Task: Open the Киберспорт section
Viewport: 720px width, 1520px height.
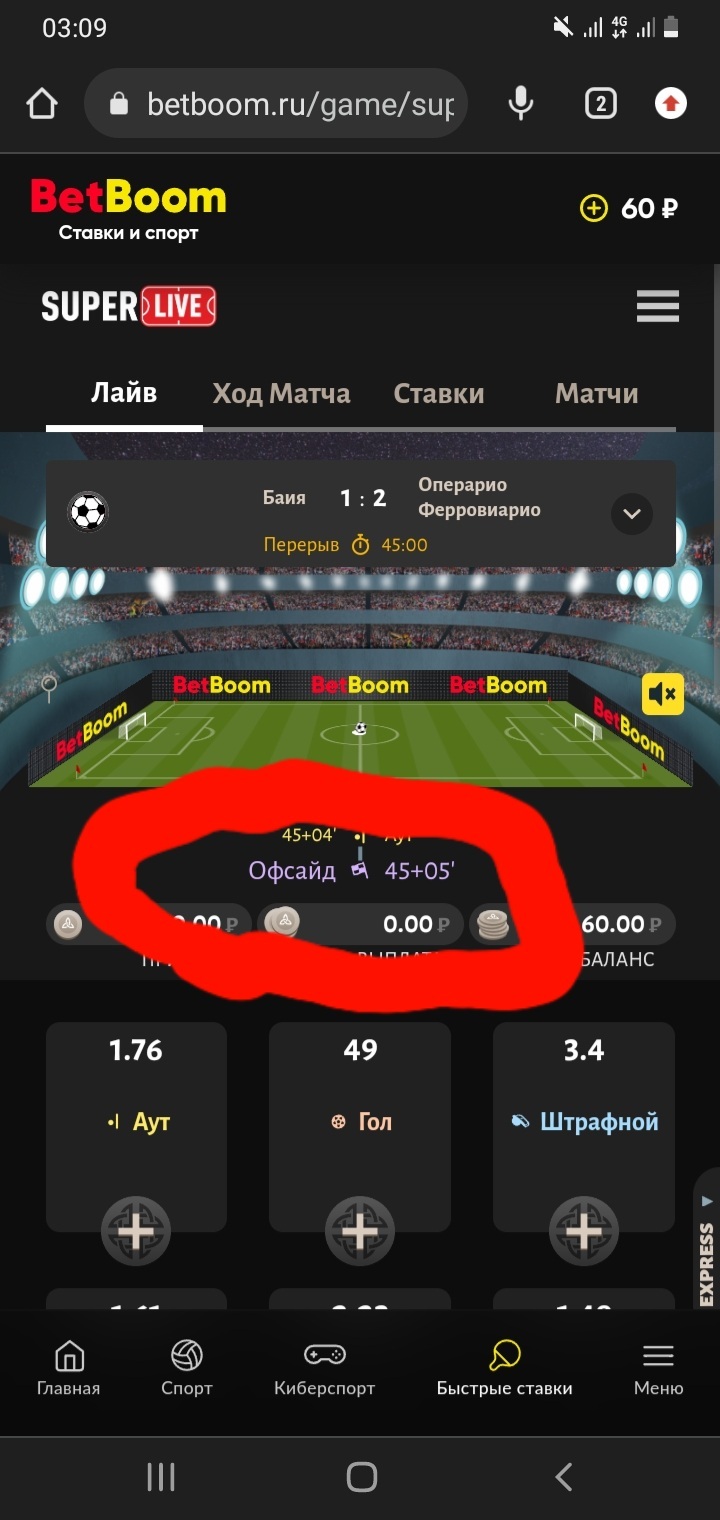Action: click(x=324, y=1368)
